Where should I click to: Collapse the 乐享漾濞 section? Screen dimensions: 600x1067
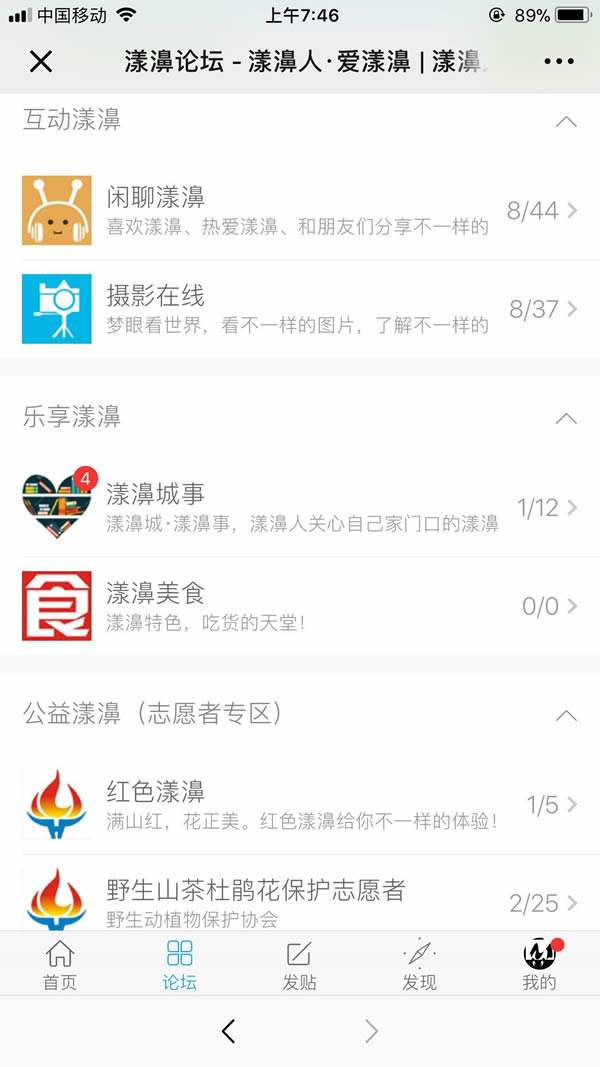(x=566, y=418)
